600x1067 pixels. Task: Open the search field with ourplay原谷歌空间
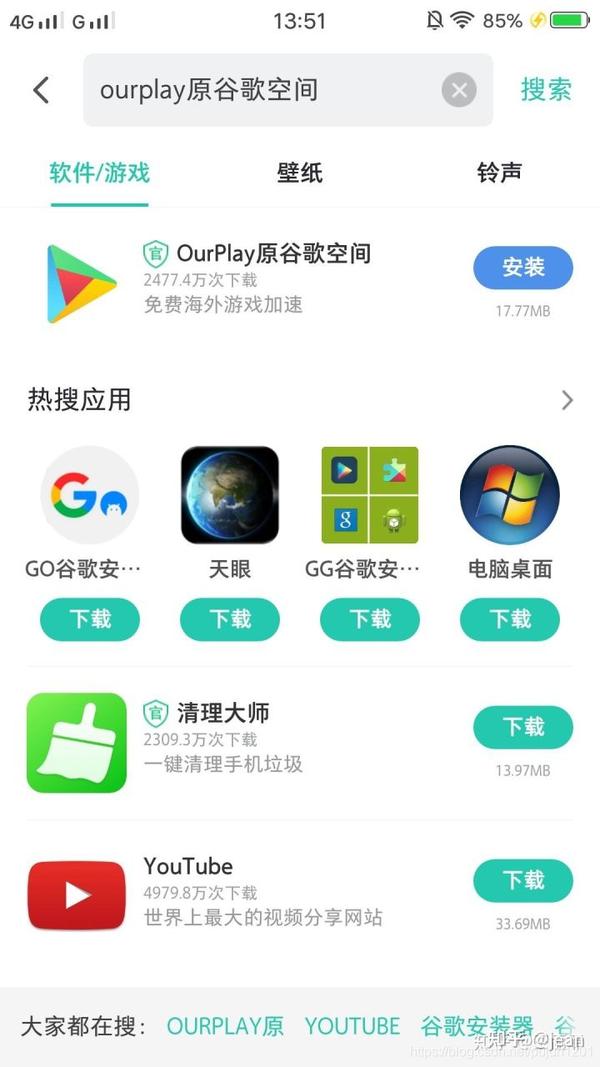click(260, 90)
